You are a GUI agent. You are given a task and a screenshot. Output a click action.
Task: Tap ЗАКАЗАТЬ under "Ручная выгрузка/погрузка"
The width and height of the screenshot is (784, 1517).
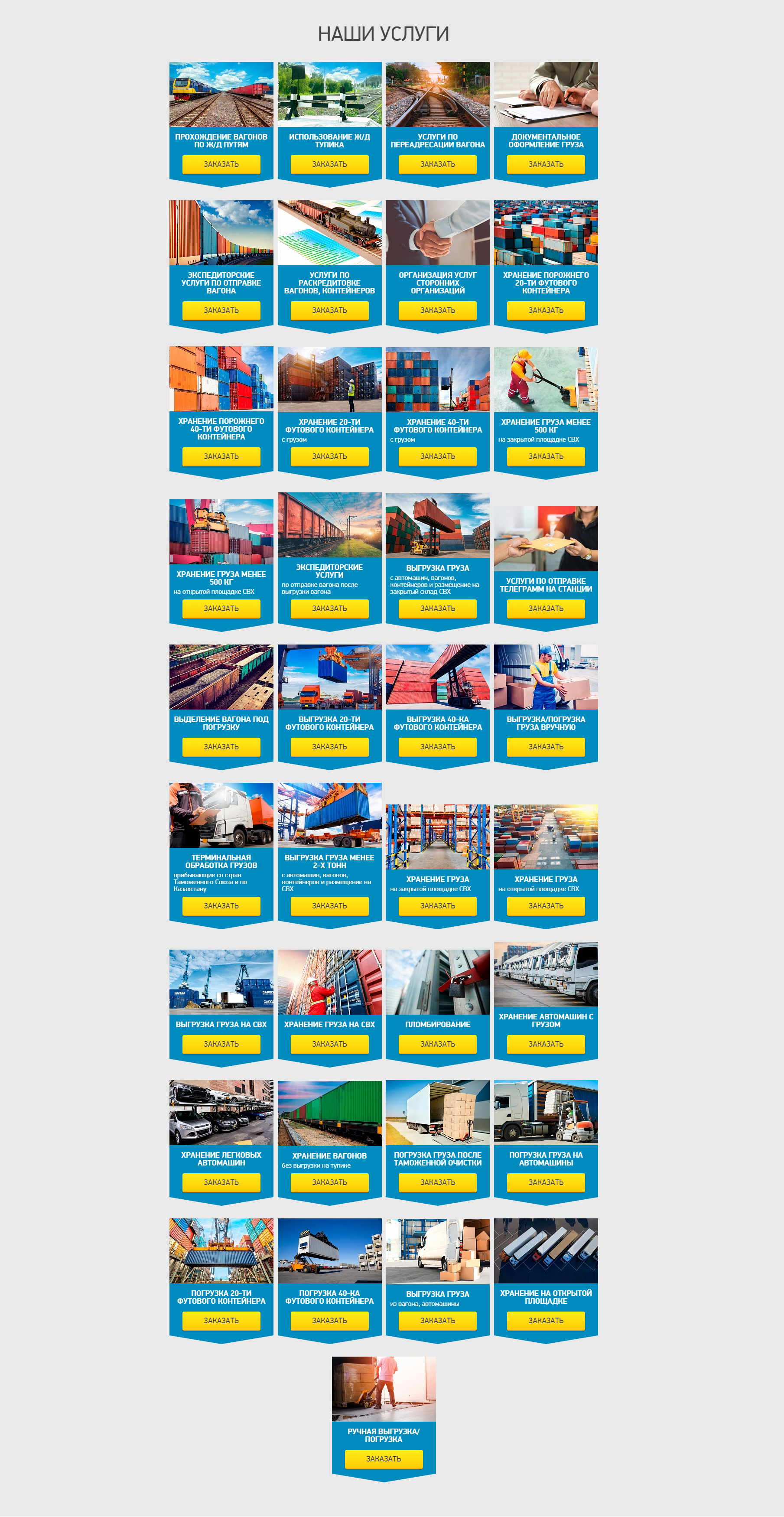384,1458
